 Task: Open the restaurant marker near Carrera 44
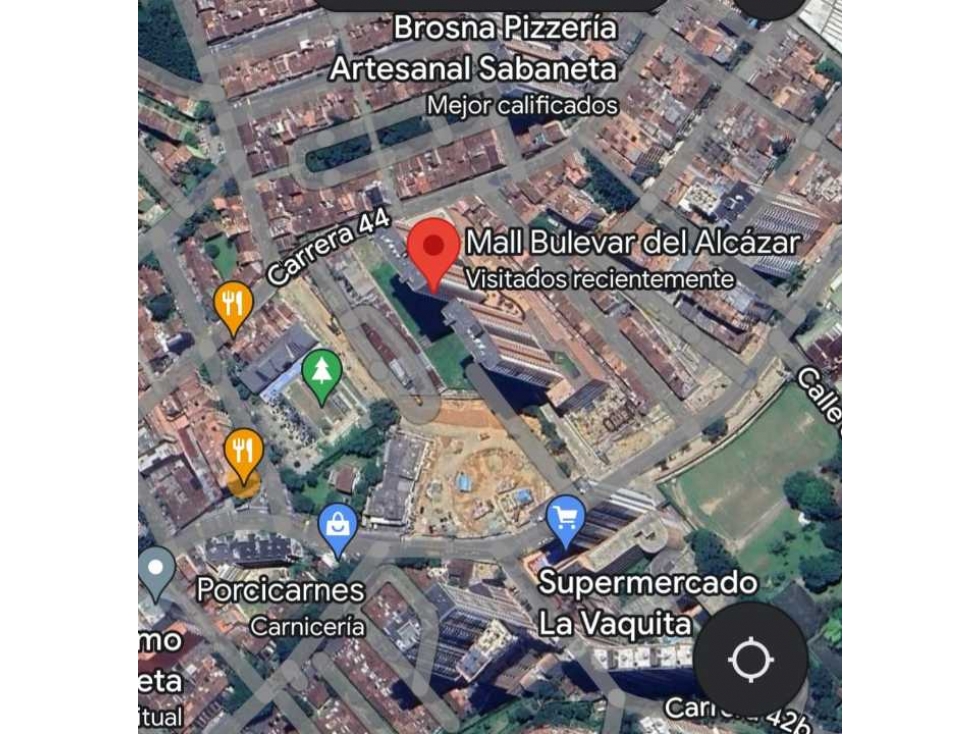click(233, 303)
